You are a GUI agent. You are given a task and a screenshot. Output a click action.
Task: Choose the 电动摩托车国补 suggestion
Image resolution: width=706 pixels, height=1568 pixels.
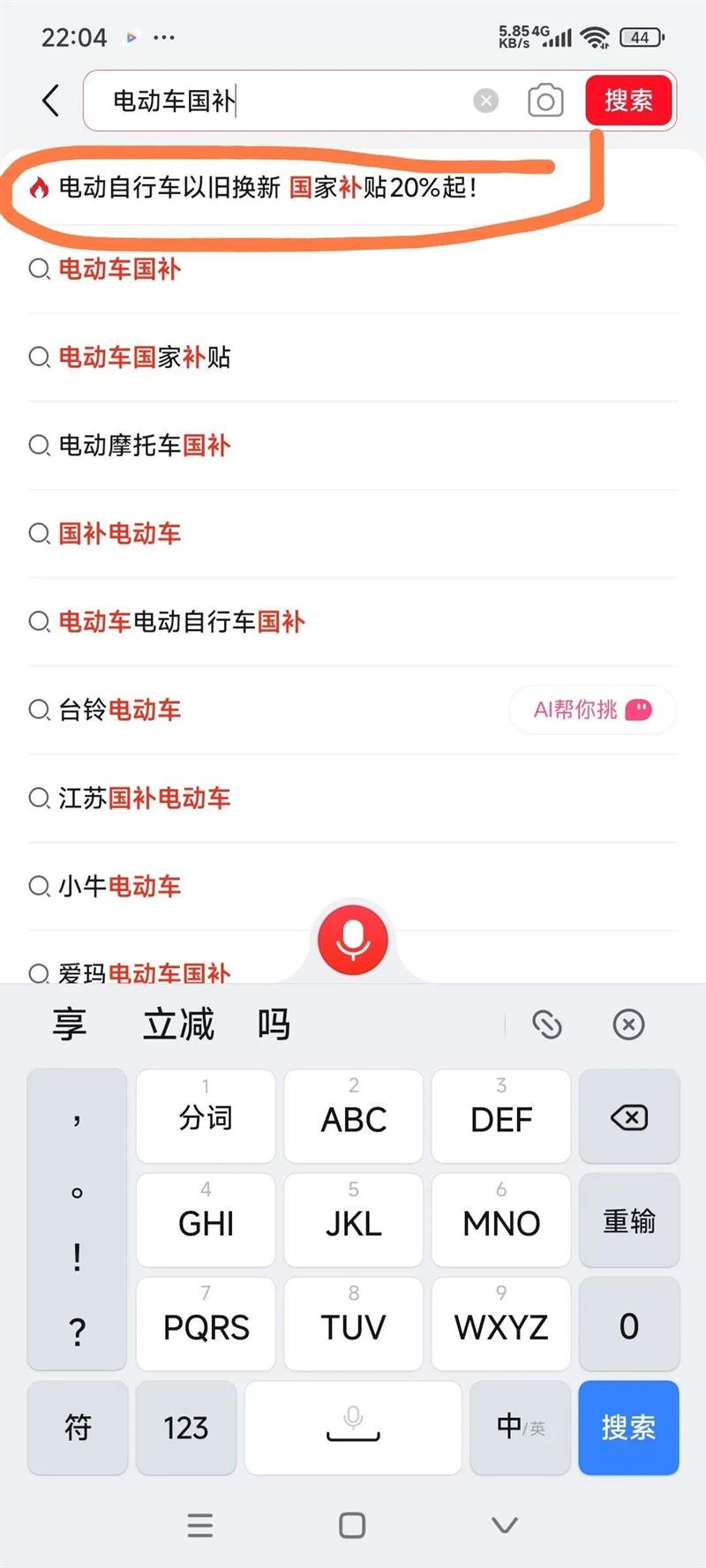click(353, 446)
